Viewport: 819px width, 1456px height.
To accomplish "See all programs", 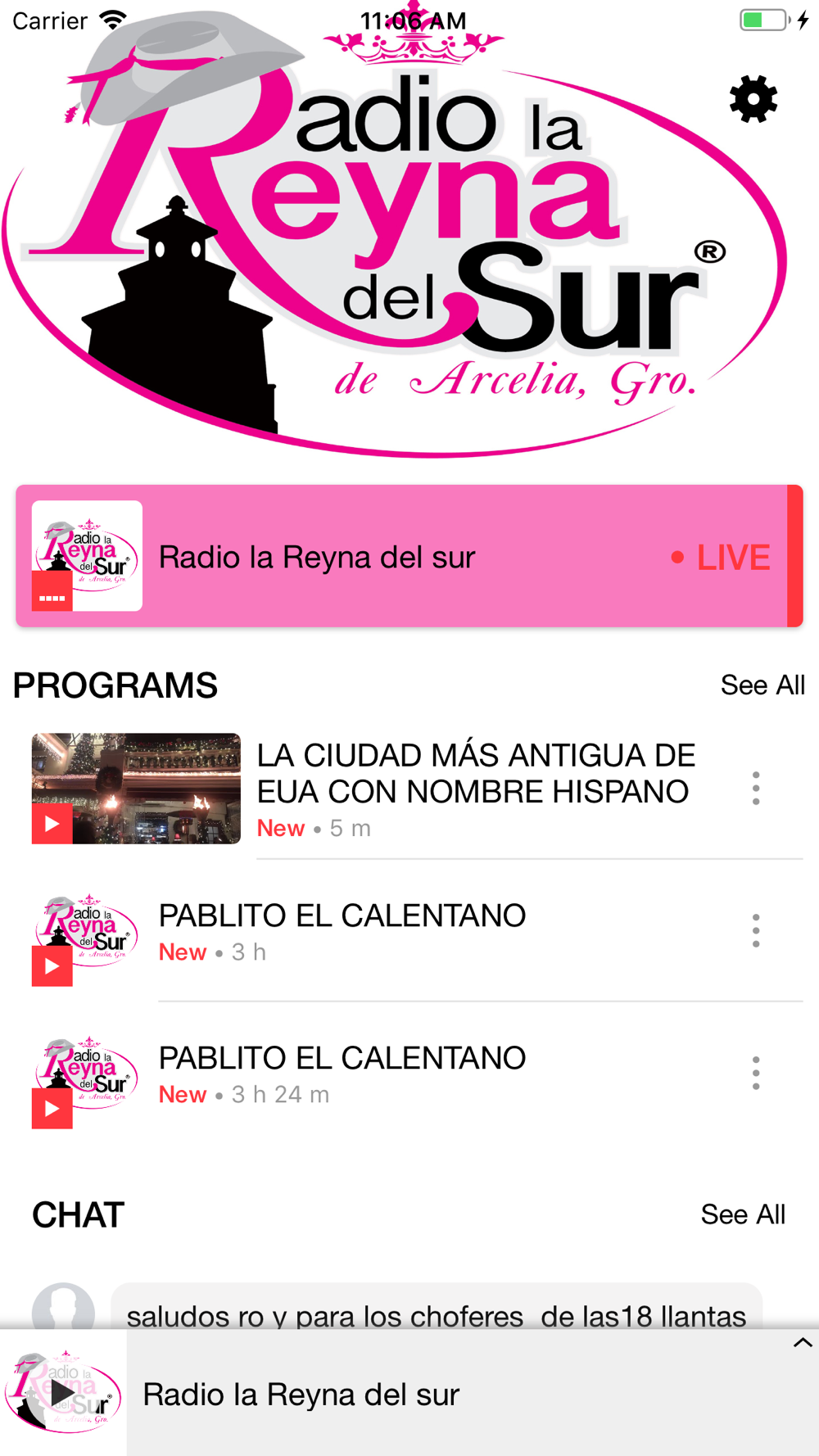I will coord(762,685).
